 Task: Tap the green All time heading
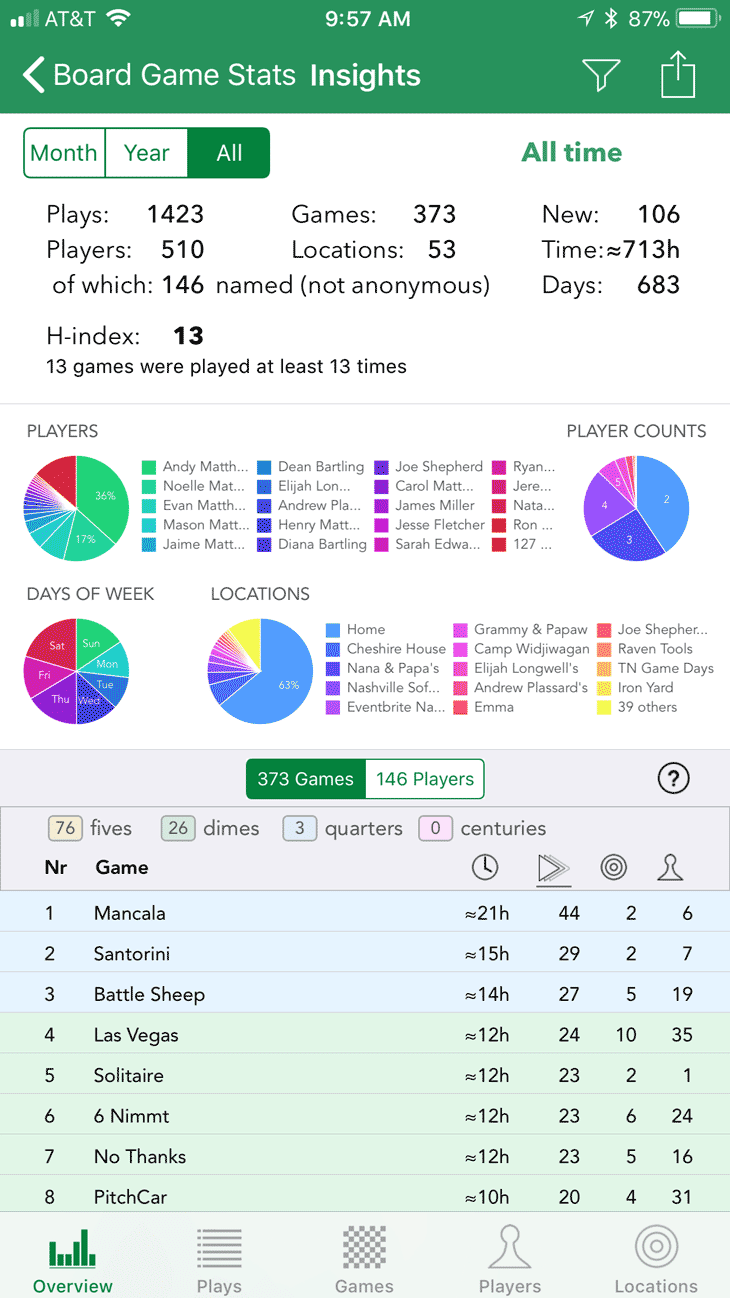coord(571,153)
